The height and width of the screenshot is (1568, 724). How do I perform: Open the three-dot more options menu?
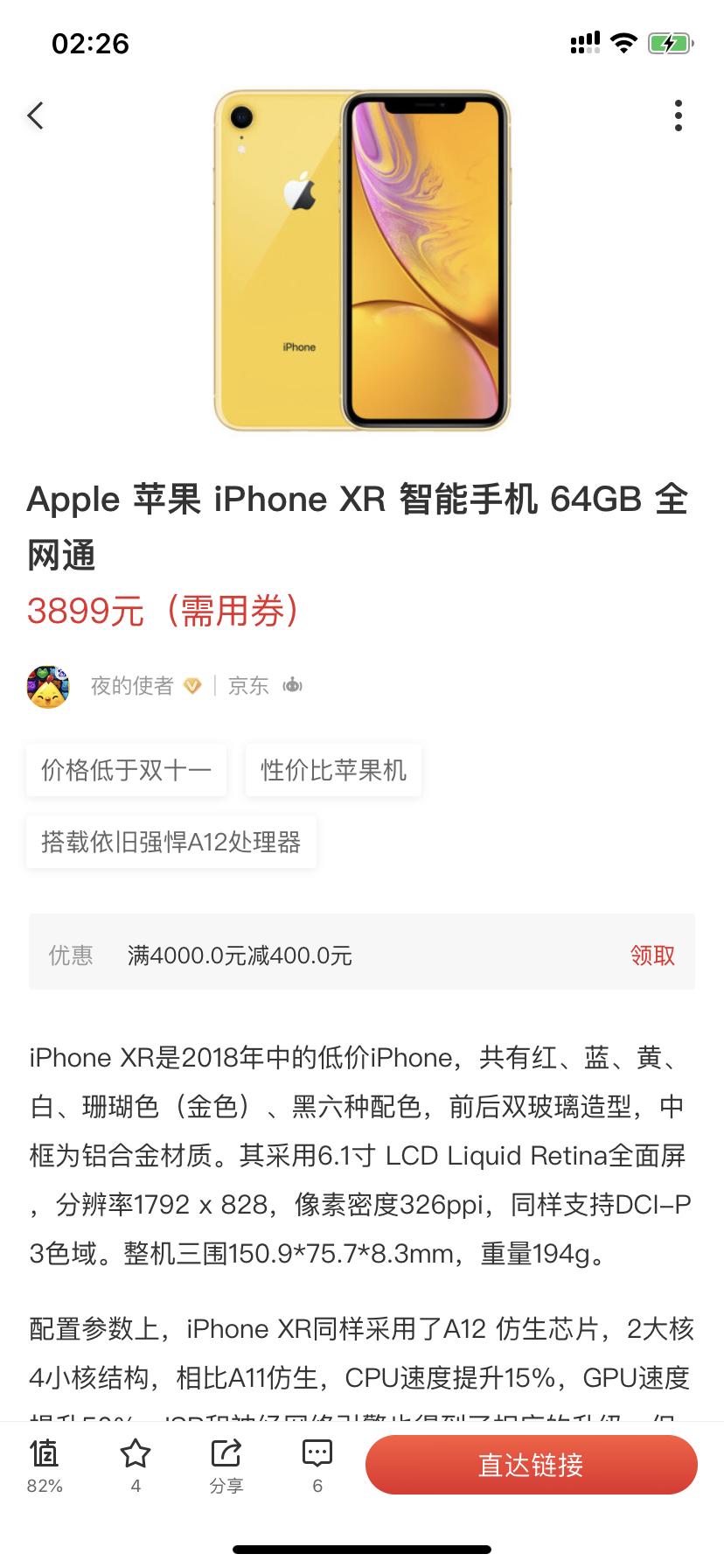pyautogui.click(x=678, y=115)
